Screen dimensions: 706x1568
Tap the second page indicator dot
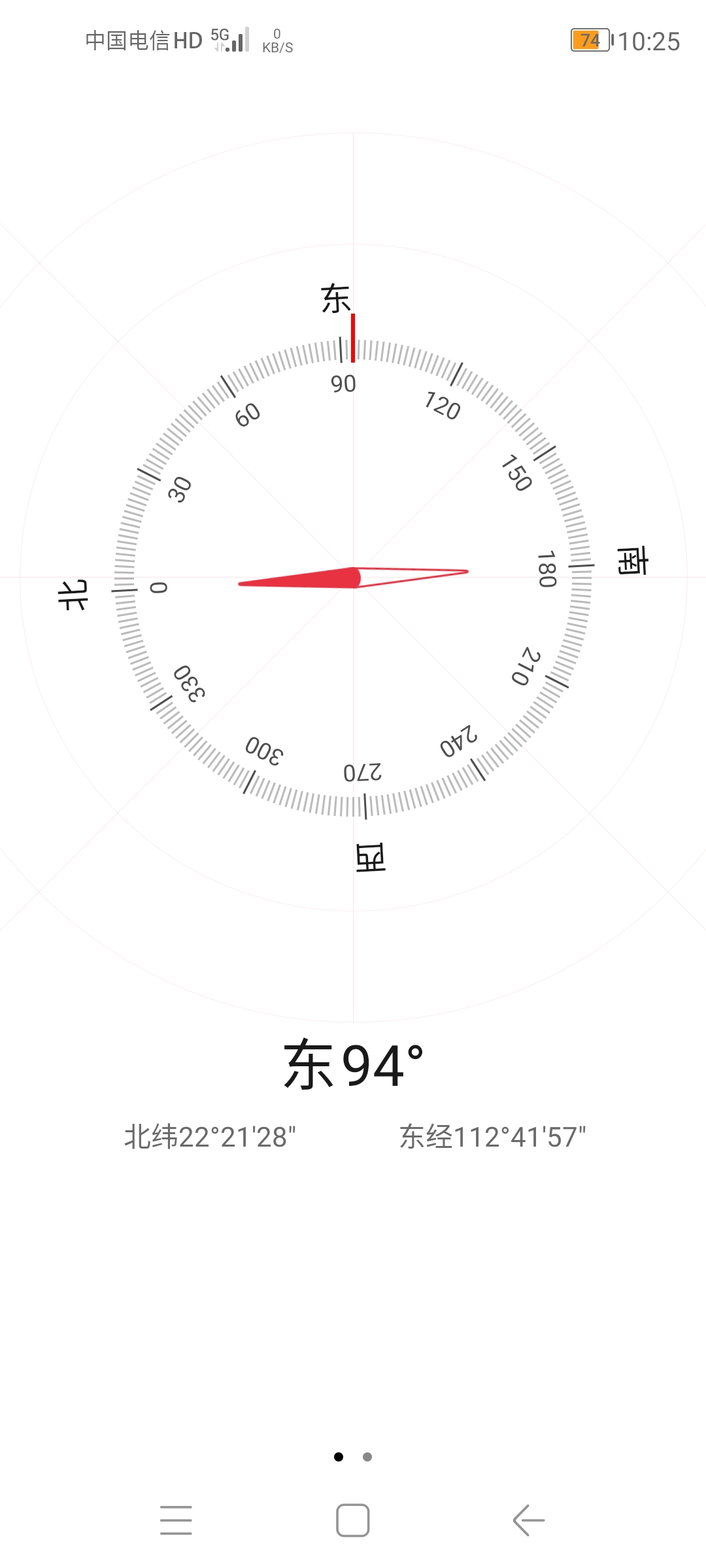tap(367, 1456)
